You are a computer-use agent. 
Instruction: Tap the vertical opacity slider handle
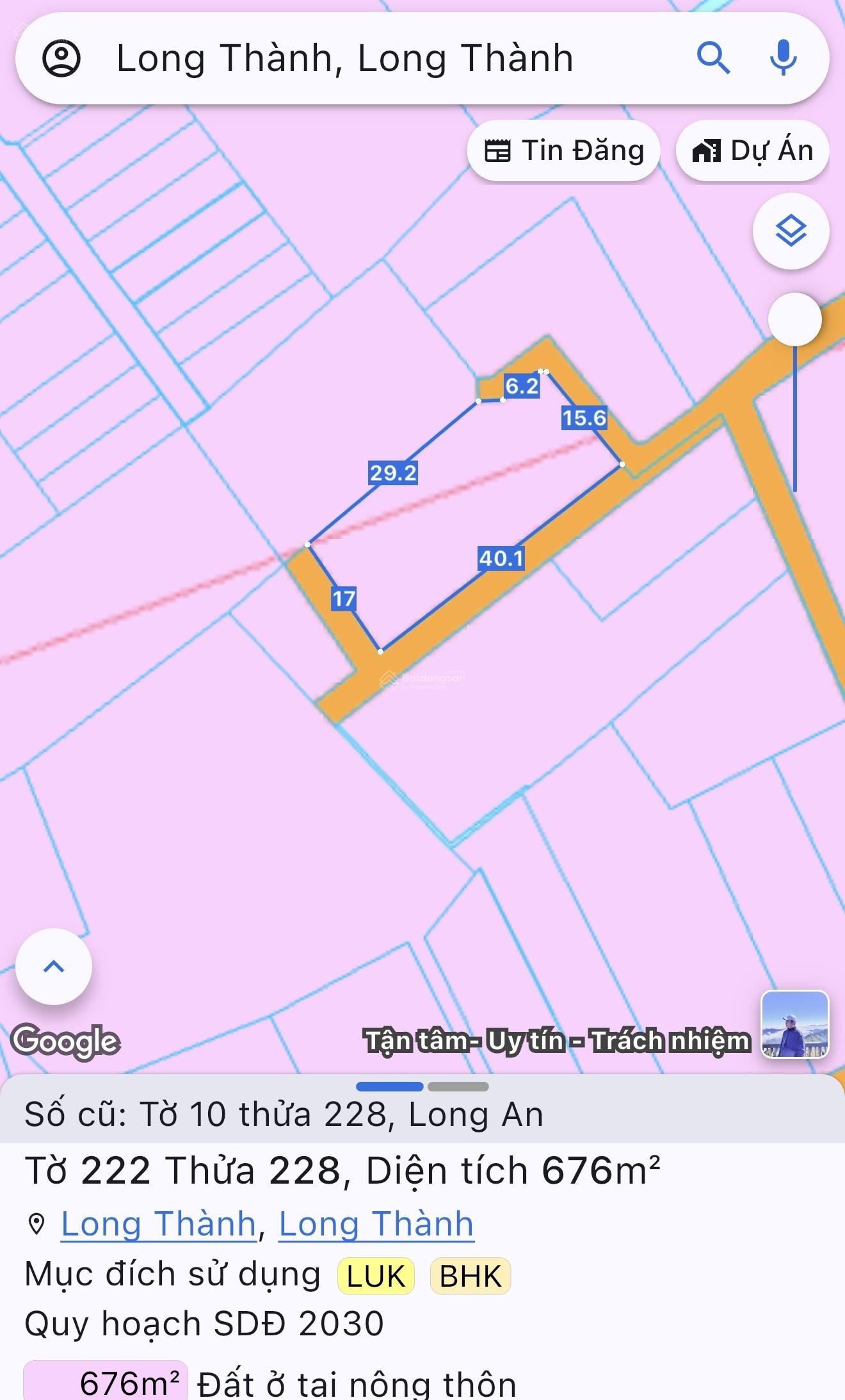coord(794,319)
